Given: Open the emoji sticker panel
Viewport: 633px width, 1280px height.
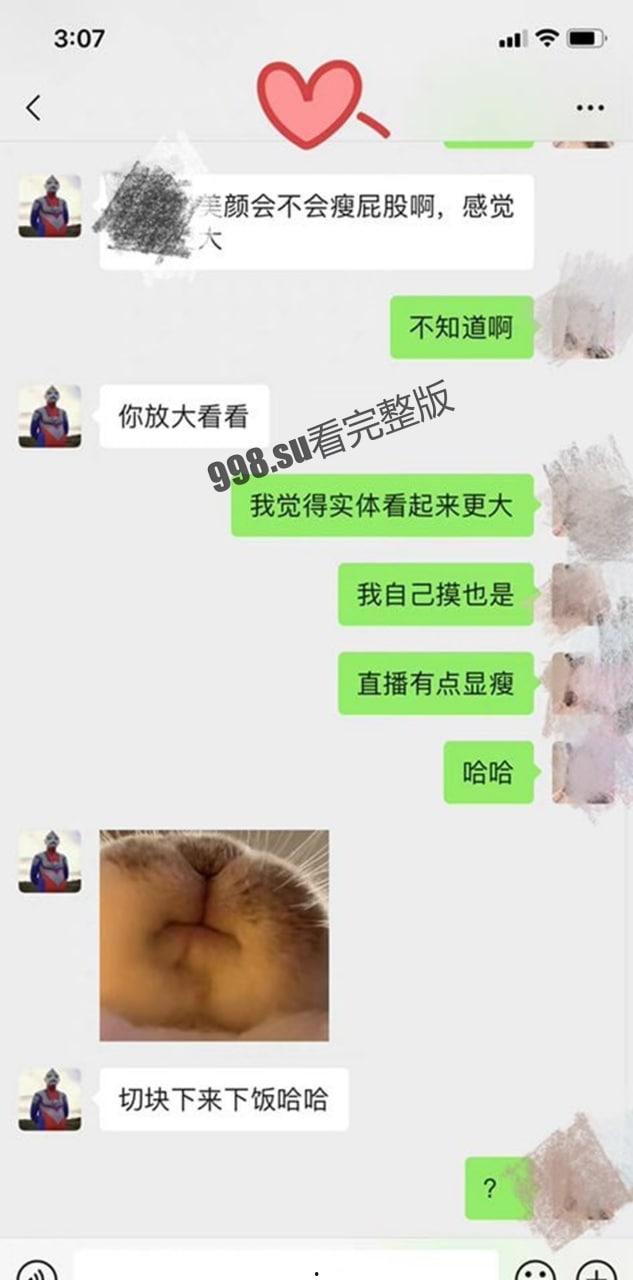Looking at the screenshot, I should (x=535, y=1271).
